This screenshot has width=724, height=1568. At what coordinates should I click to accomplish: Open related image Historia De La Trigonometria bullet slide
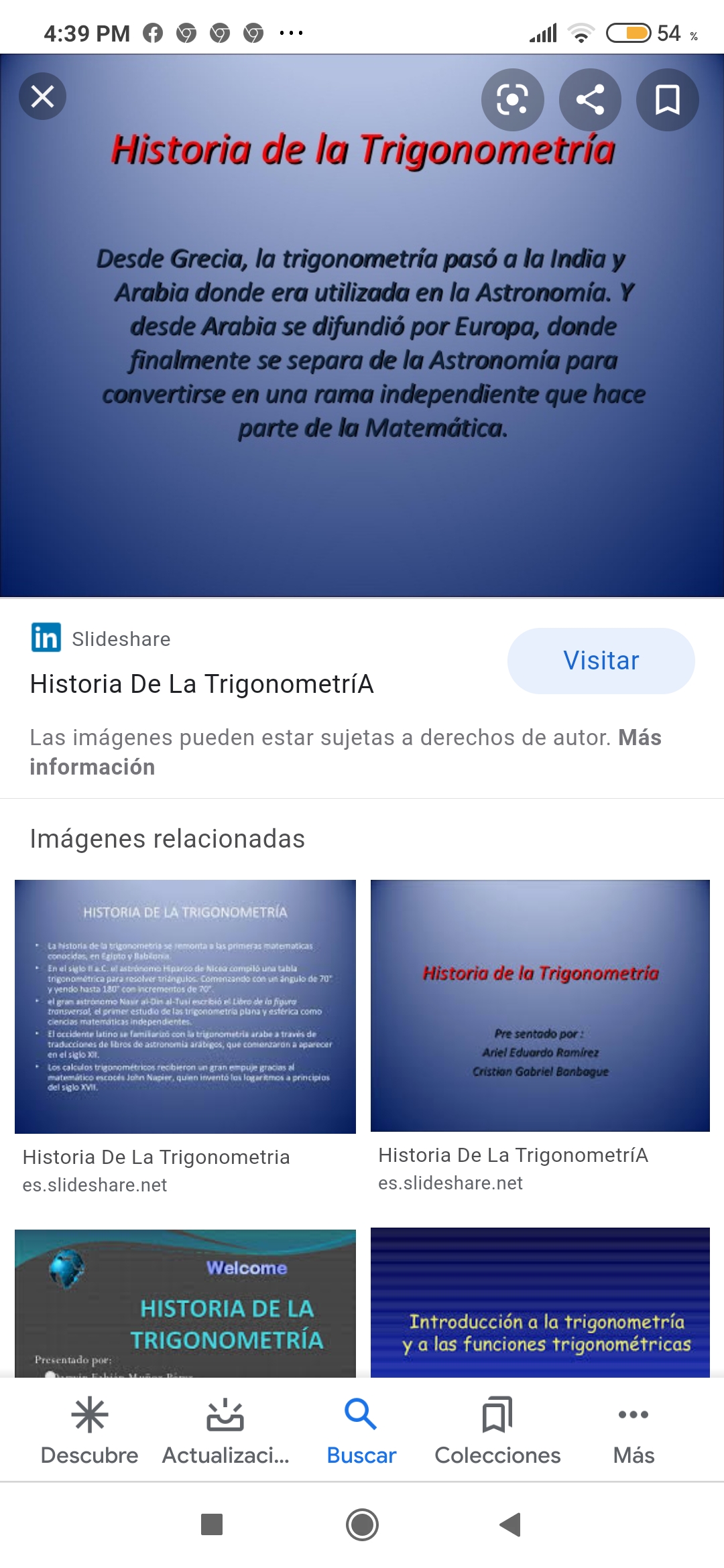(x=185, y=1006)
